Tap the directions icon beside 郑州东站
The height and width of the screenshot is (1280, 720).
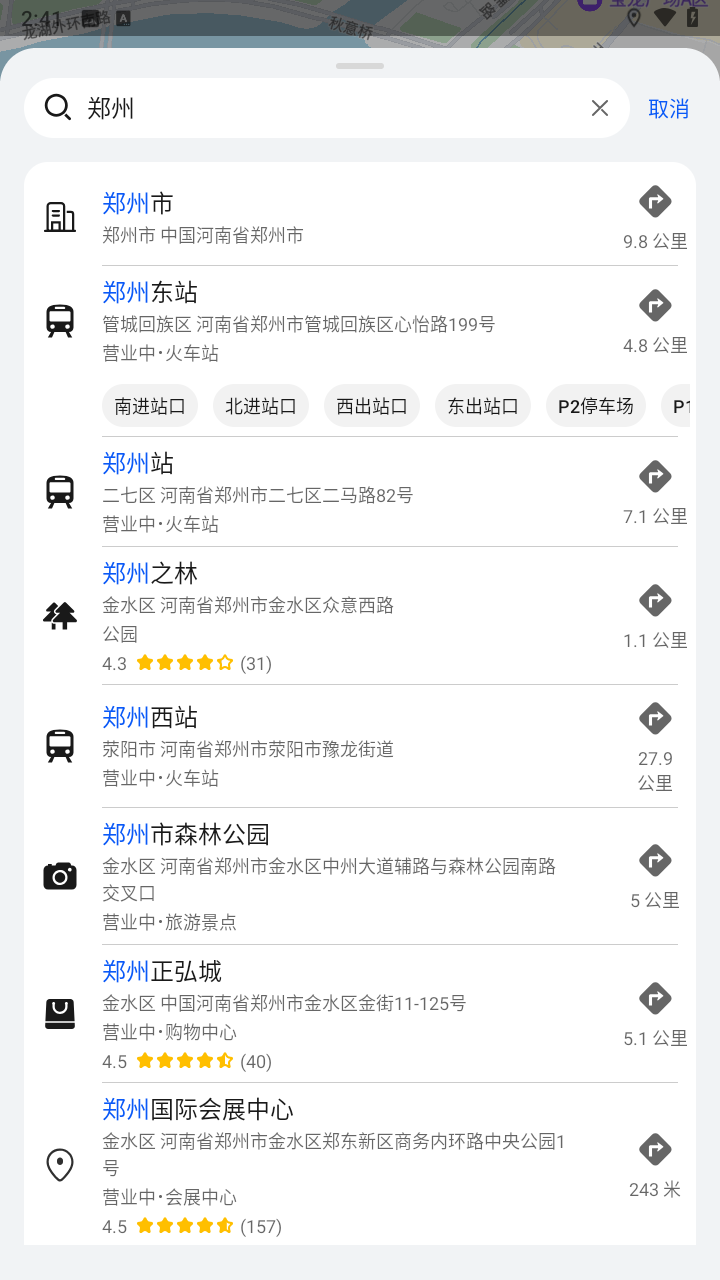(x=655, y=305)
